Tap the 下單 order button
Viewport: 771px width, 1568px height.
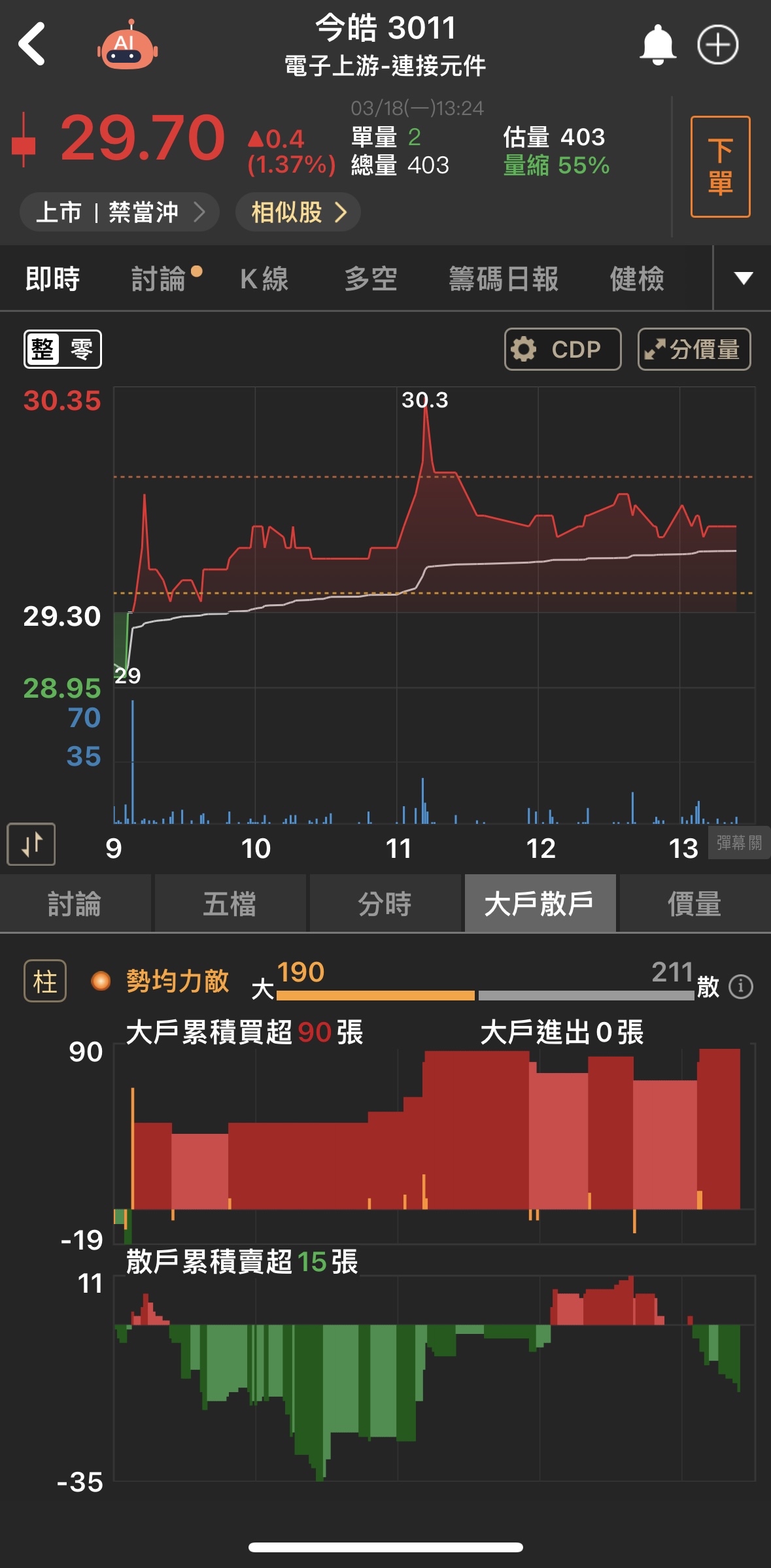(720, 167)
